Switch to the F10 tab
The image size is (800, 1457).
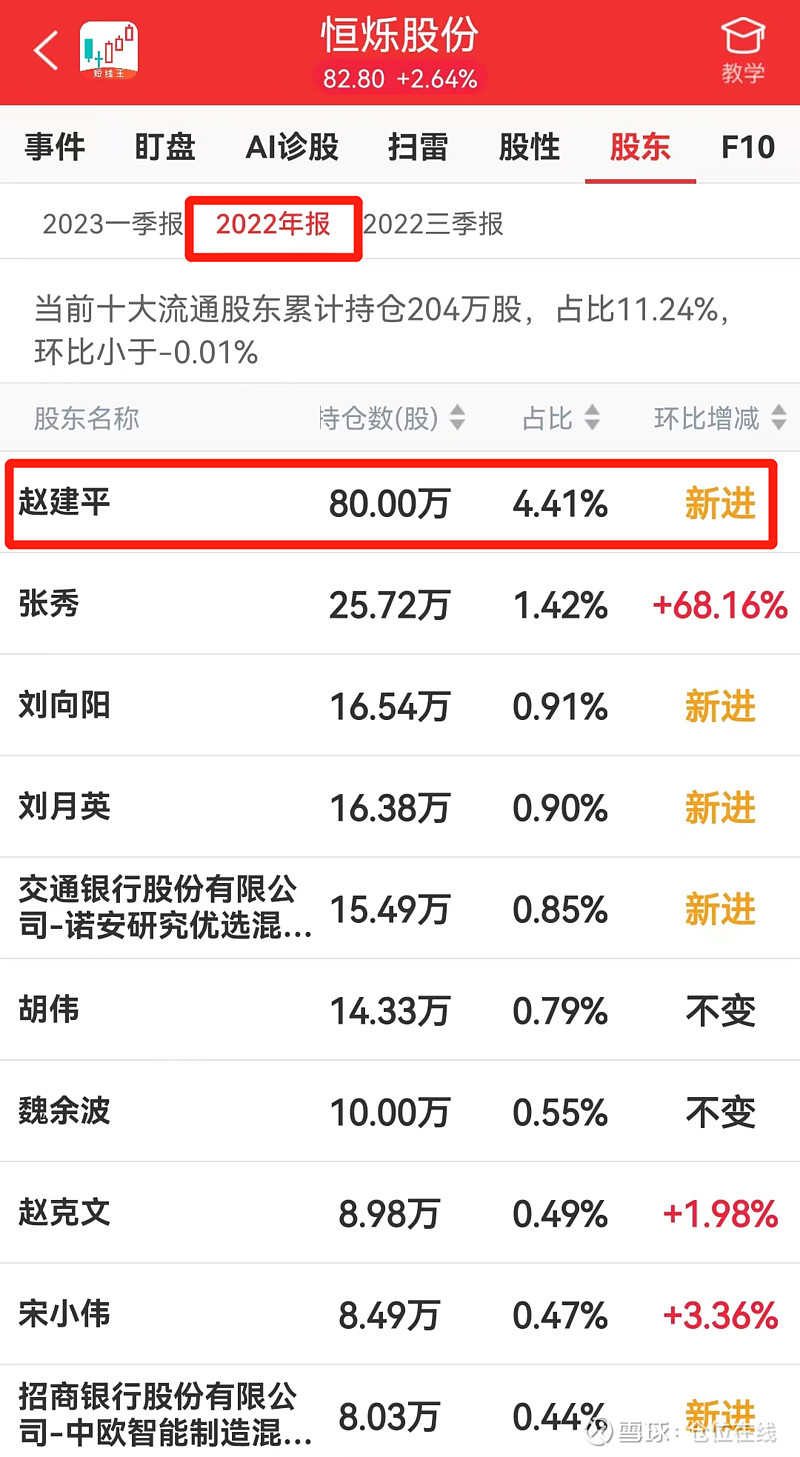[748, 148]
